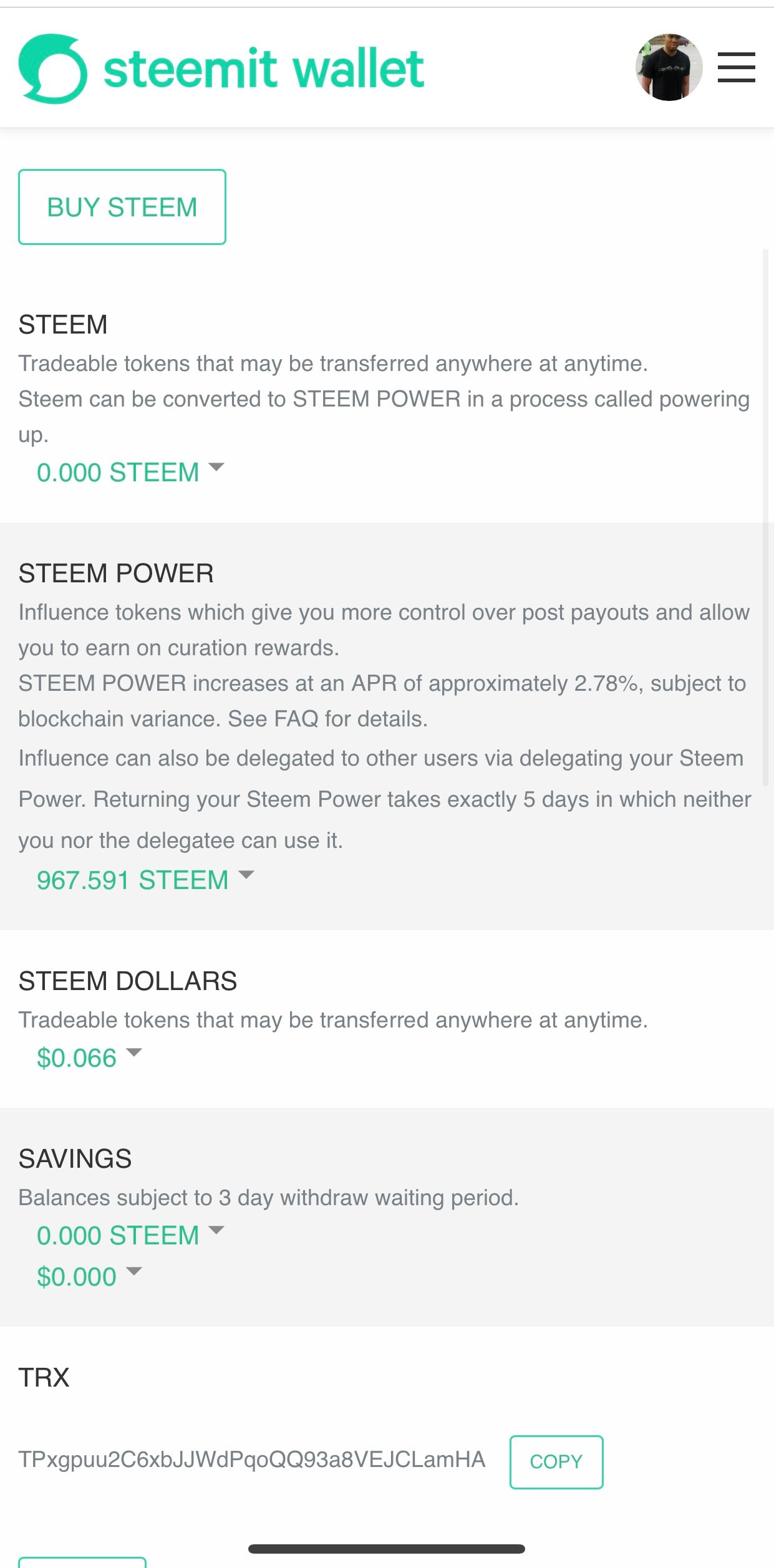
Task: Open the hamburger menu
Action: tap(736, 67)
